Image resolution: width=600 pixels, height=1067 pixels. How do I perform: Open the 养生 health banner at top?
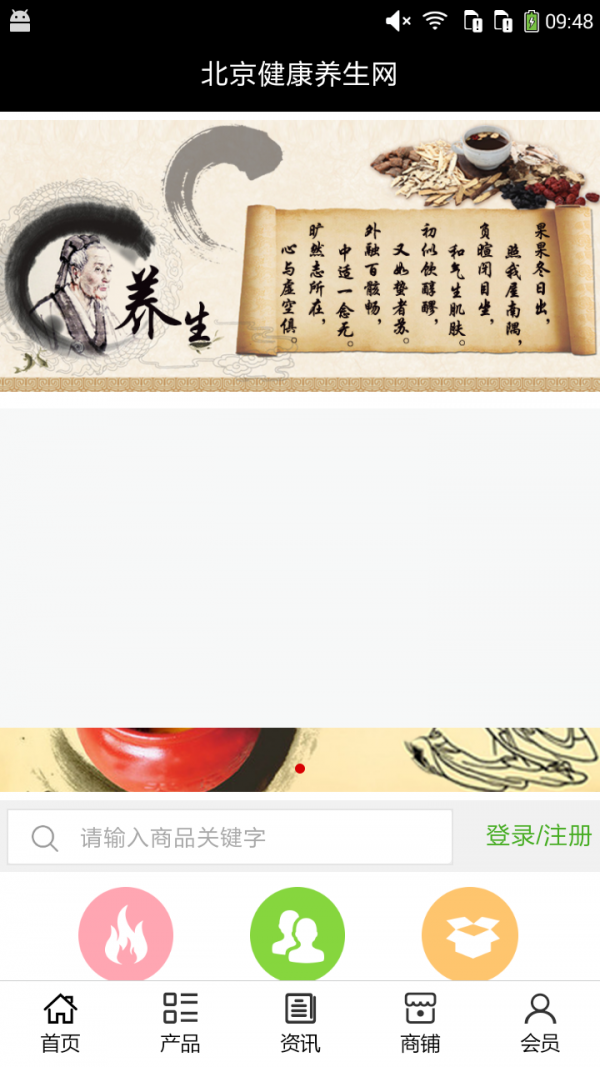300,257
